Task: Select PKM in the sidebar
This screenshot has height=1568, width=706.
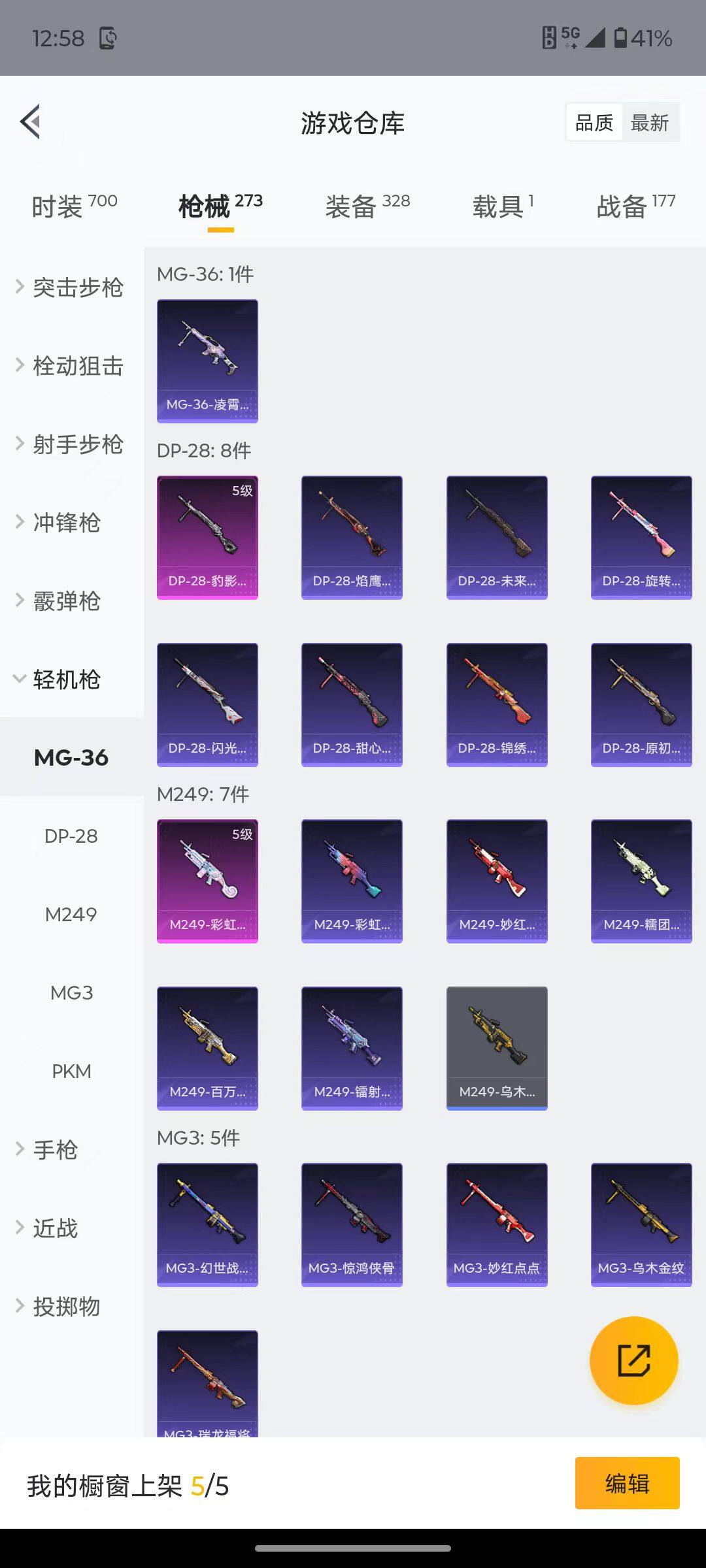Action: click(71, 1071)
